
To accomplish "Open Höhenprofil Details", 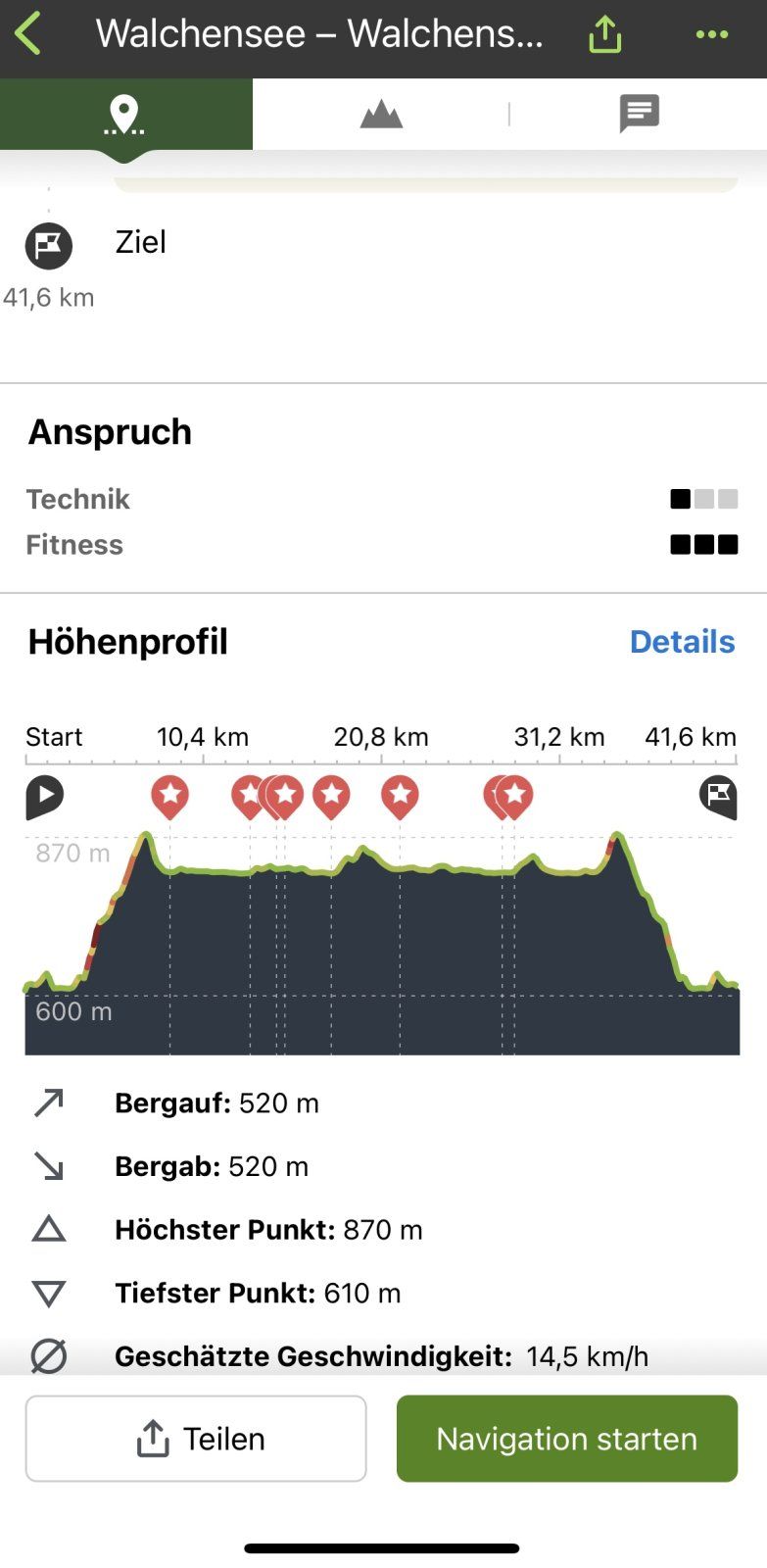I will click(x=682, y=642).
